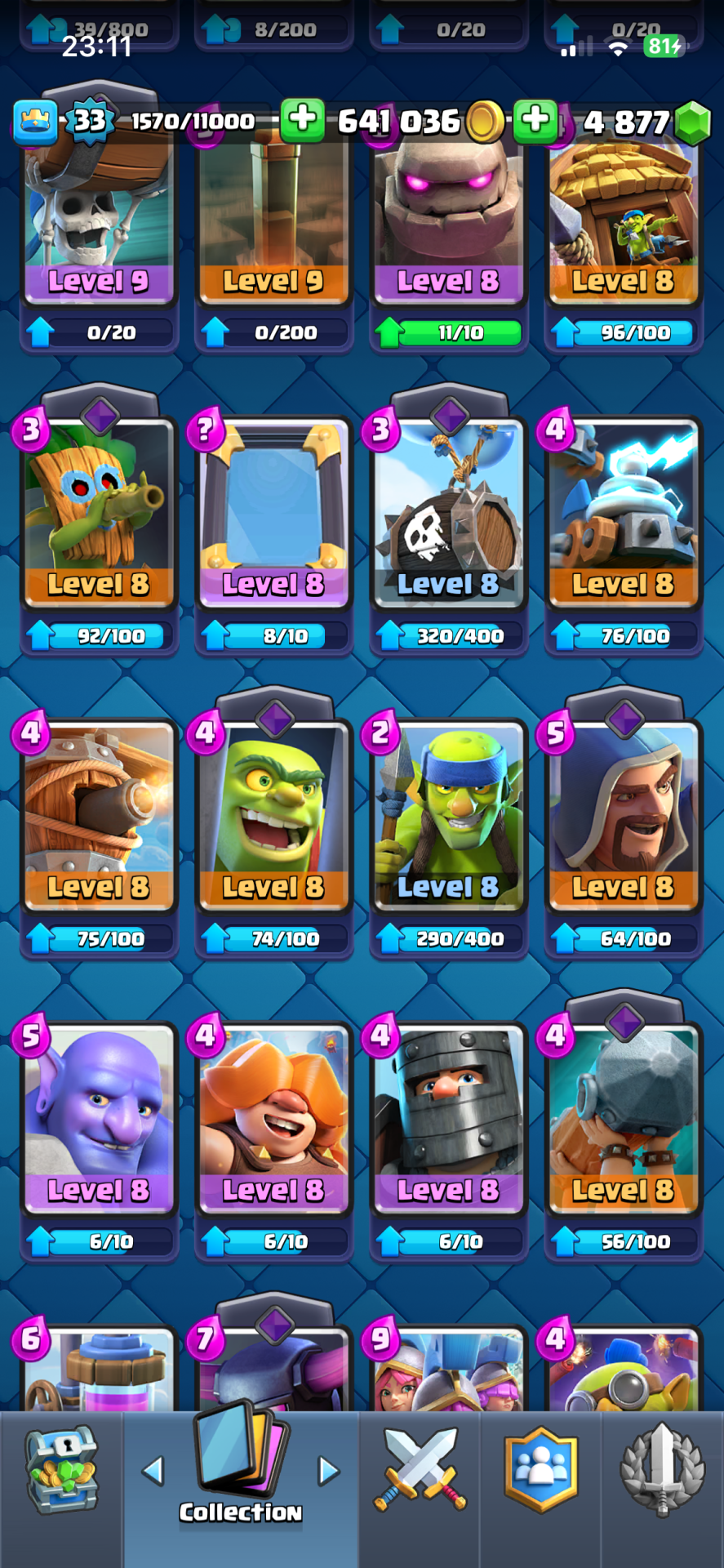Image resolution: width=724 pixels, height=1568 pixels.
Task: Tap the plus button beside gems
Action: coord(535,121)
